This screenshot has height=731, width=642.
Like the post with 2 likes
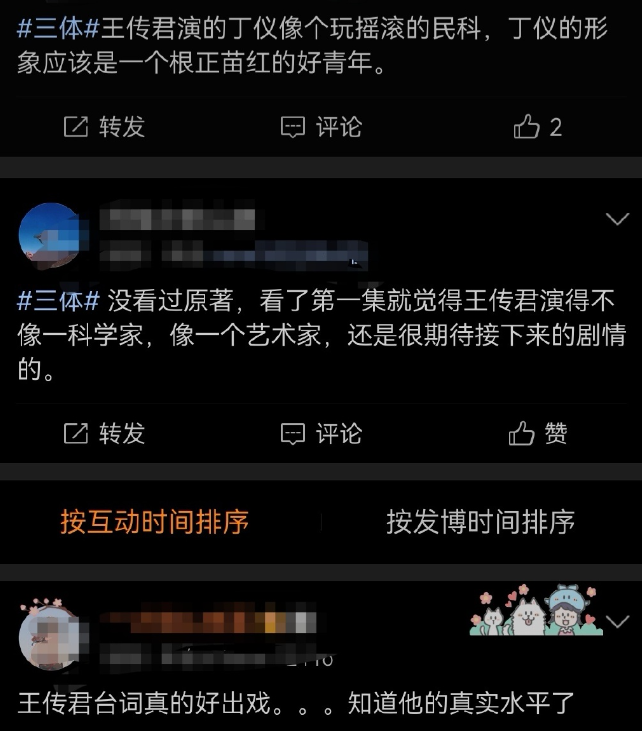(x=537, y=127)
